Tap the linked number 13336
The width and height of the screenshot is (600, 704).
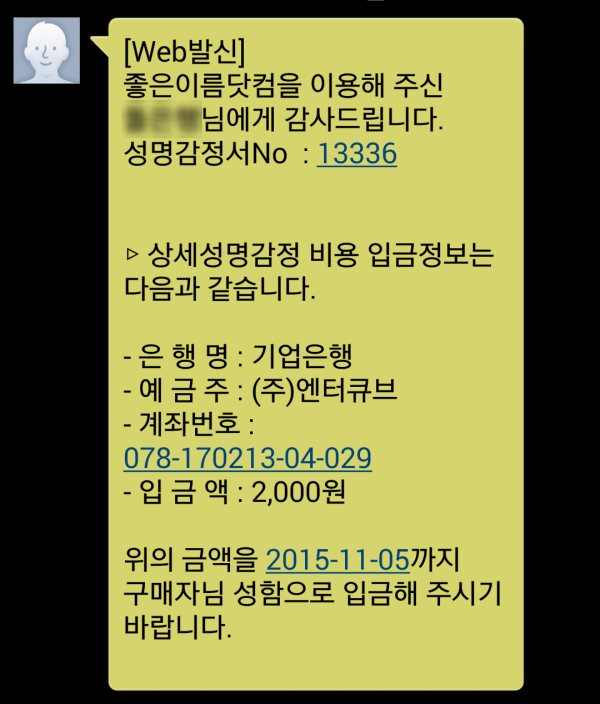tap(356, 155)
